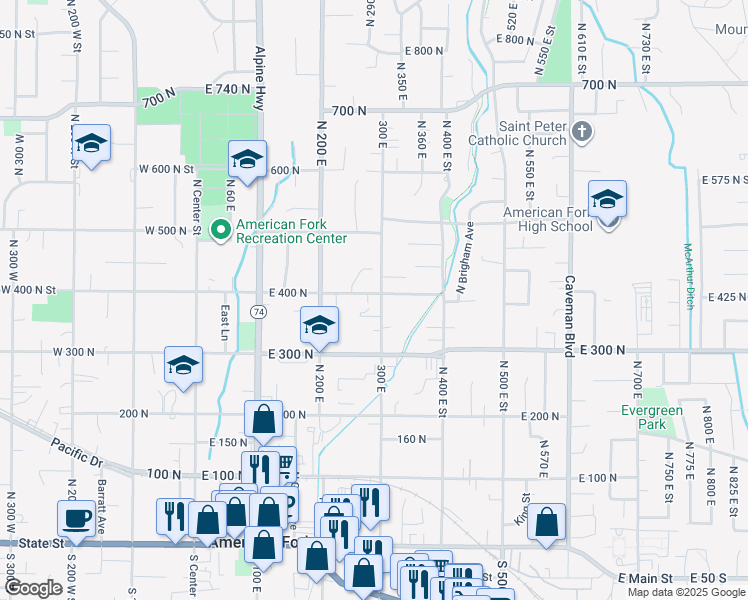748x600 pixels.
Task: Select the coffee cup marker on State St
Action: pyautogui.click(x=76, y=522)
